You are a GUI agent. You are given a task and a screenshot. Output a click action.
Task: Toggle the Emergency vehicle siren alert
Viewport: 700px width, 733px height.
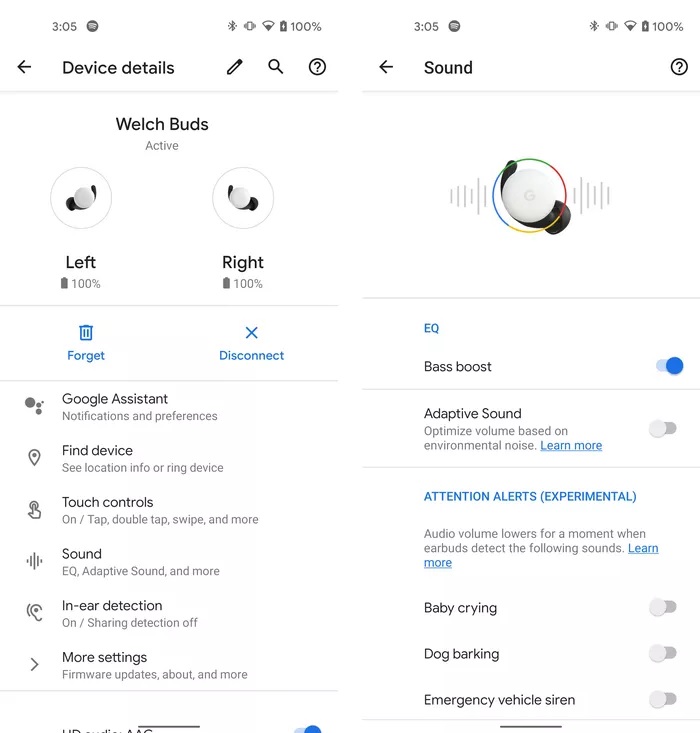(x=662, y=699)
